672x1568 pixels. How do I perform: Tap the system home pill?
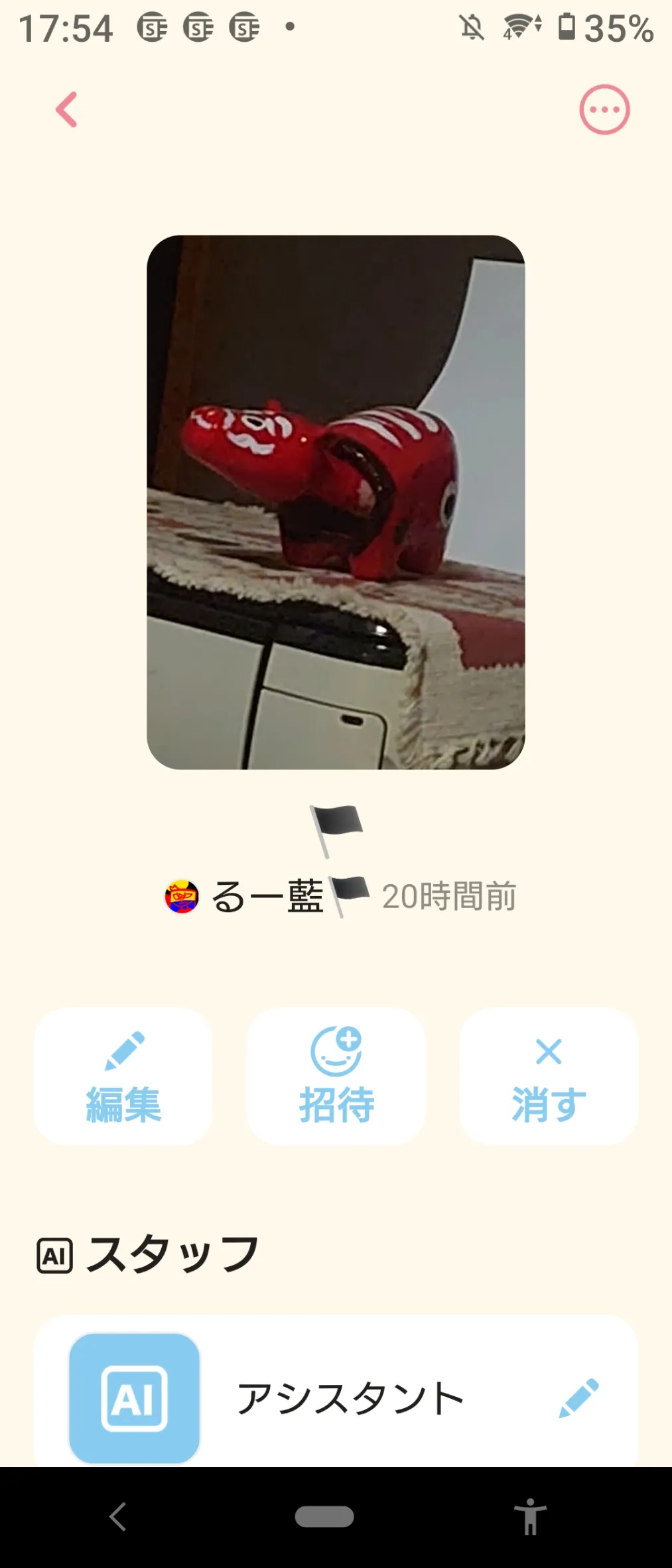(x=324, y=1516)
